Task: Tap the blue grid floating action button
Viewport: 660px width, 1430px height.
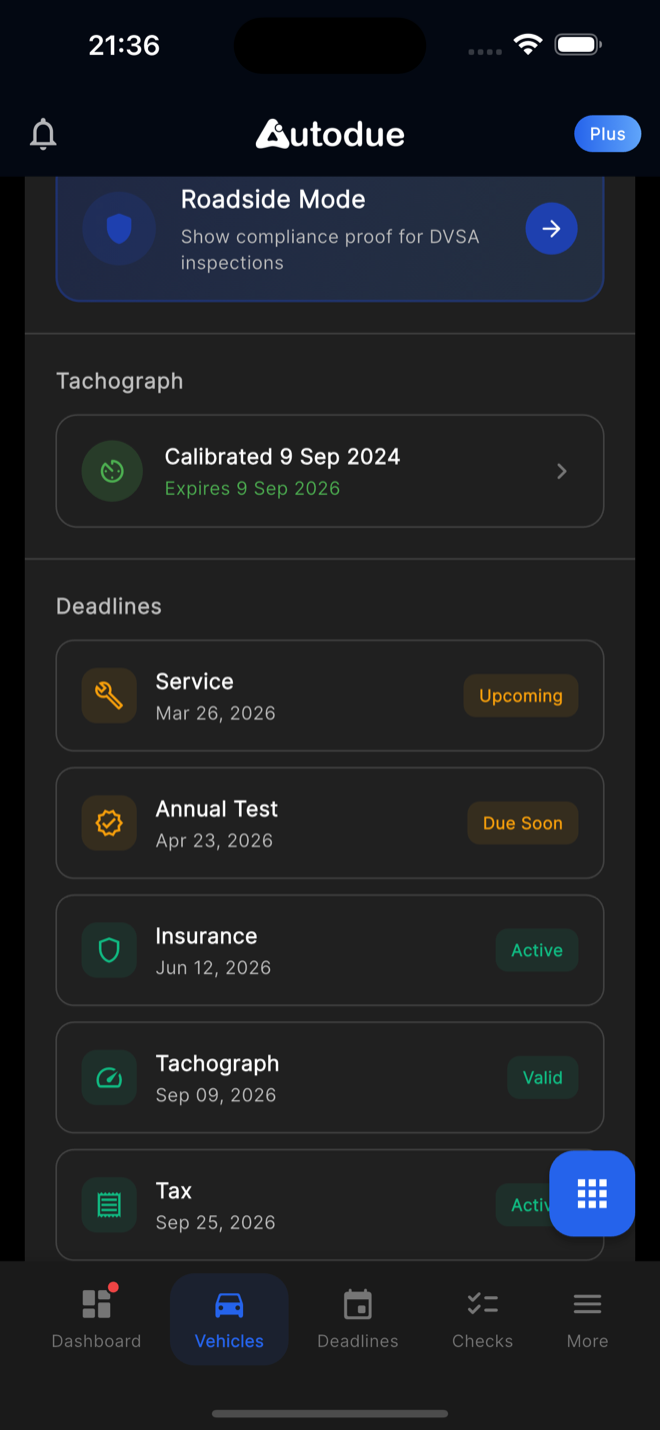Action: [x=592, y=1193]
